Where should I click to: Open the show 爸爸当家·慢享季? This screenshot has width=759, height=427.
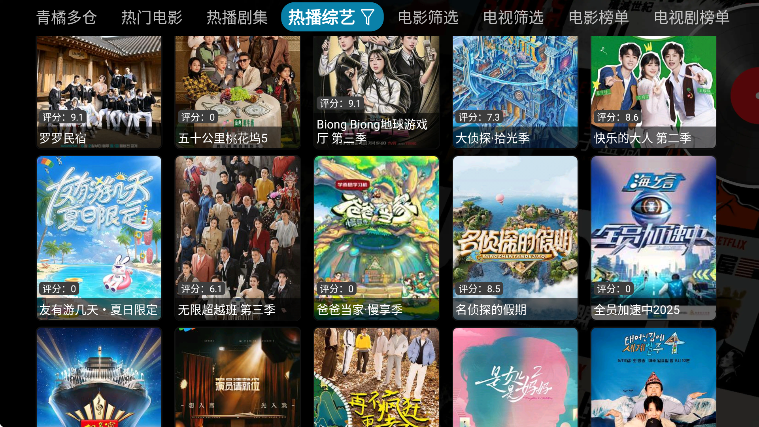(x=376, y=236)
